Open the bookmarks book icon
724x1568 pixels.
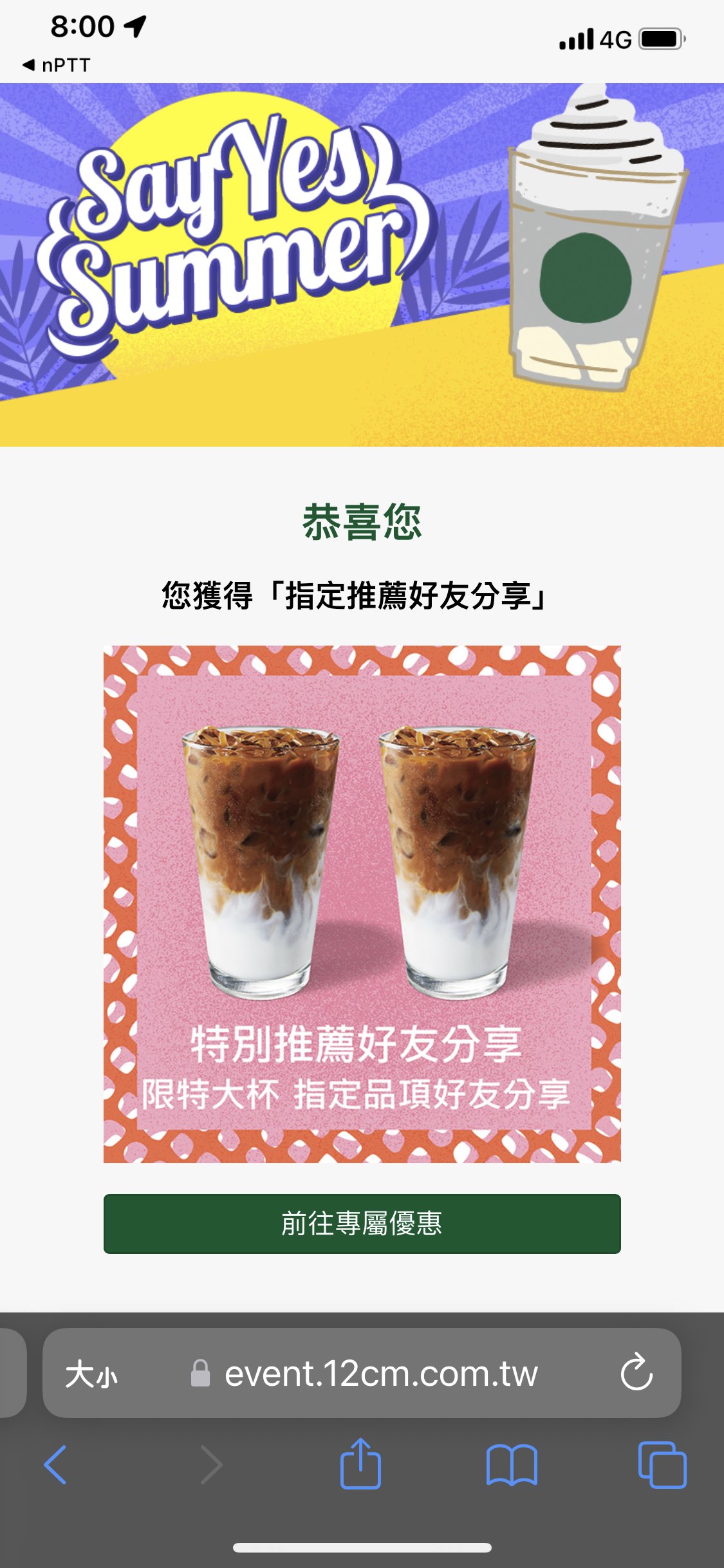coord(512,1464)
